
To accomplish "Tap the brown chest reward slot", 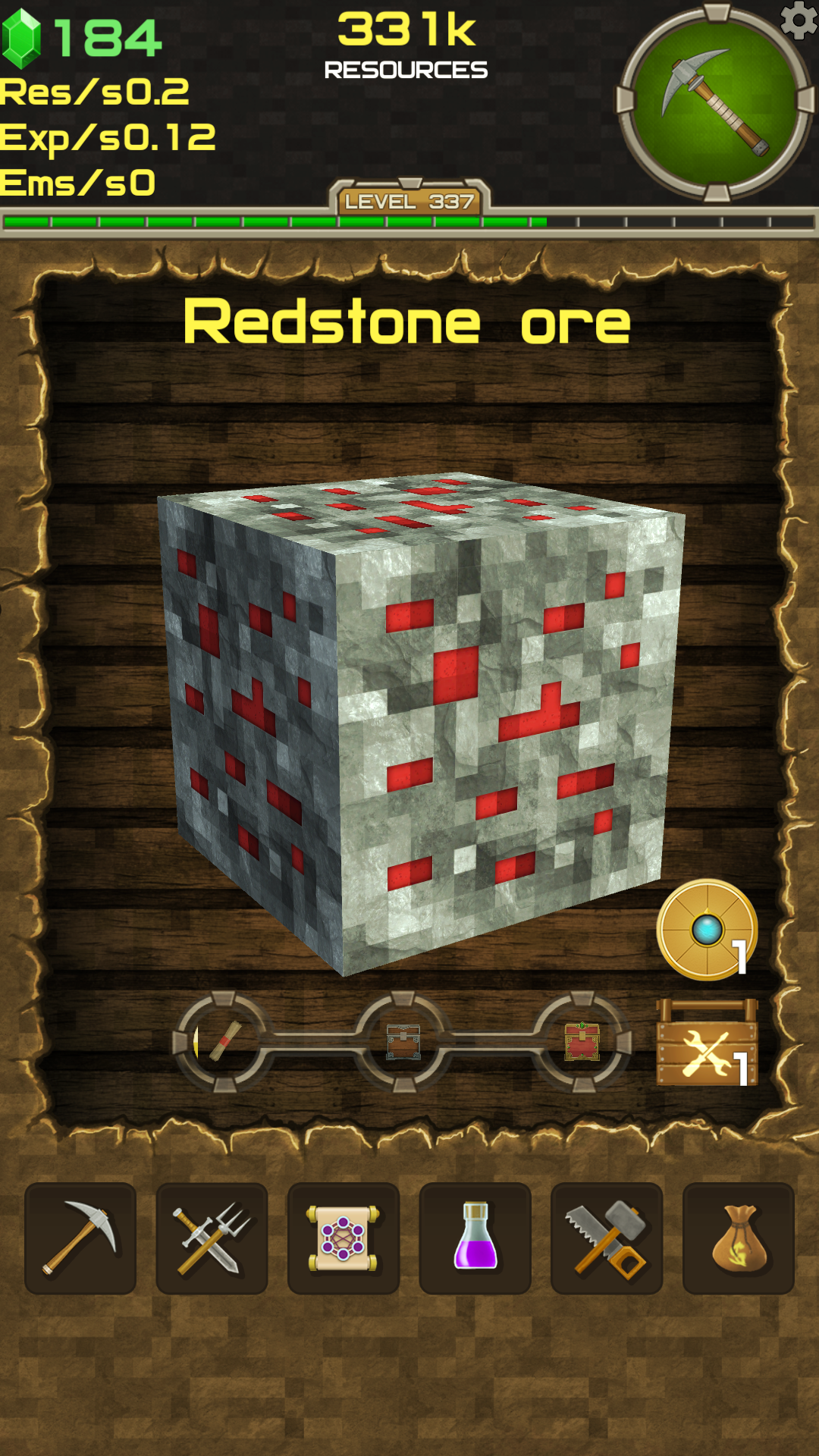I will coord(403,1041).
